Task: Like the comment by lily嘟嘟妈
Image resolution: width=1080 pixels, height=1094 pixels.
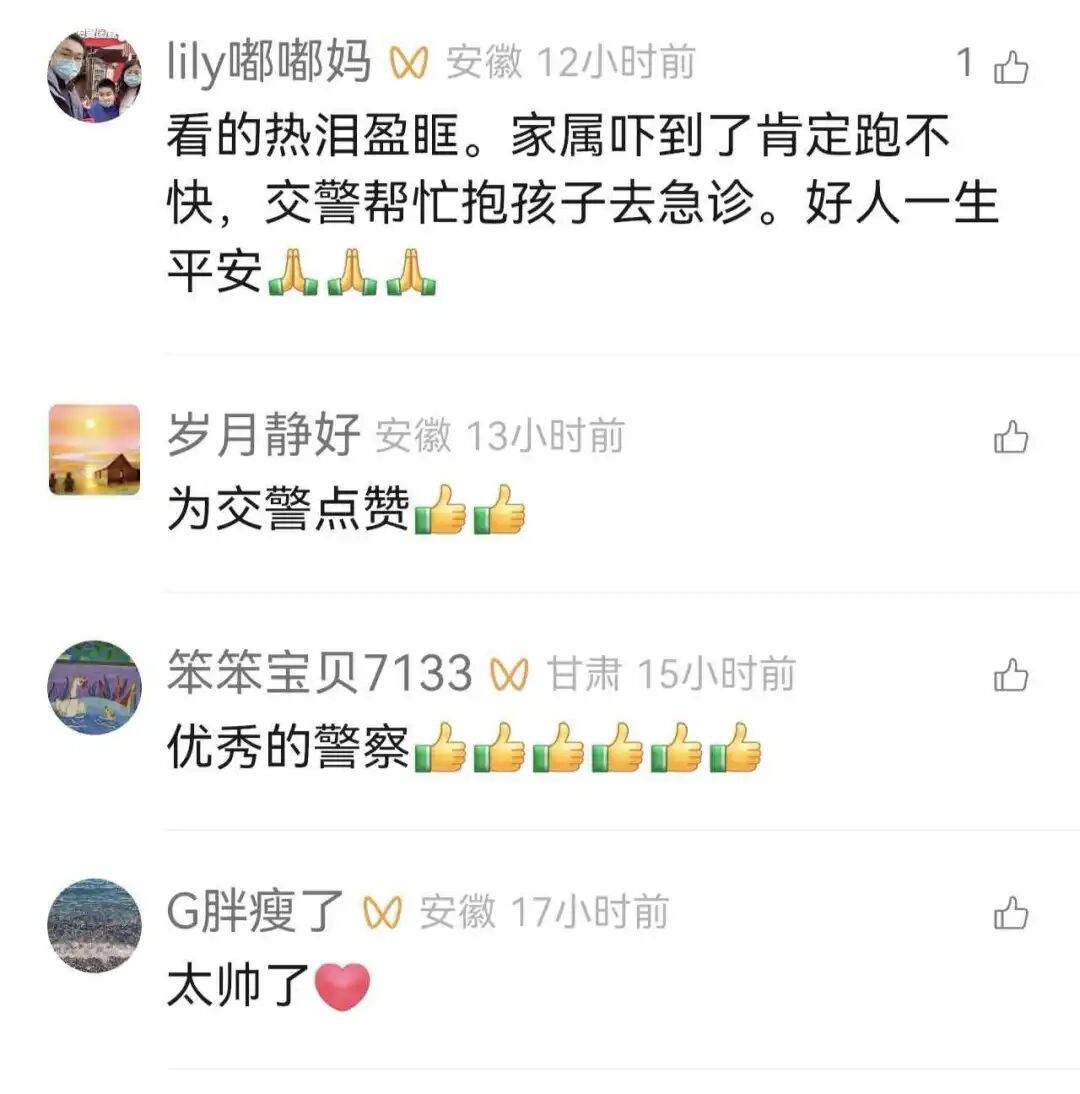Action: point(1010,67)
